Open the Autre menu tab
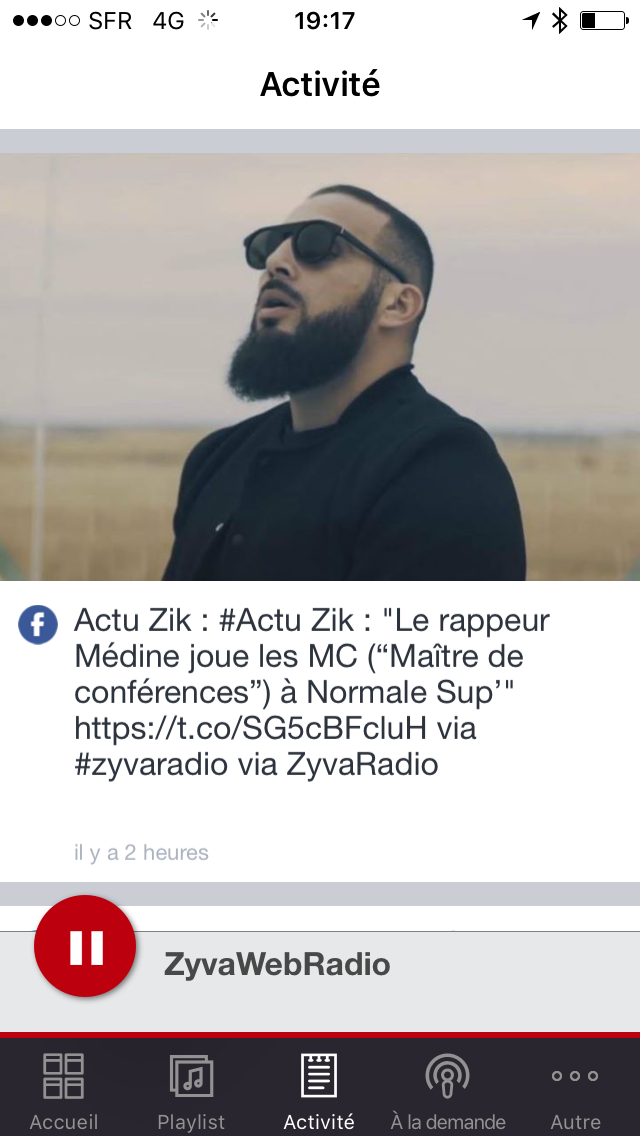Screen dimensions: 640x1136 [x=575, y=1089]
